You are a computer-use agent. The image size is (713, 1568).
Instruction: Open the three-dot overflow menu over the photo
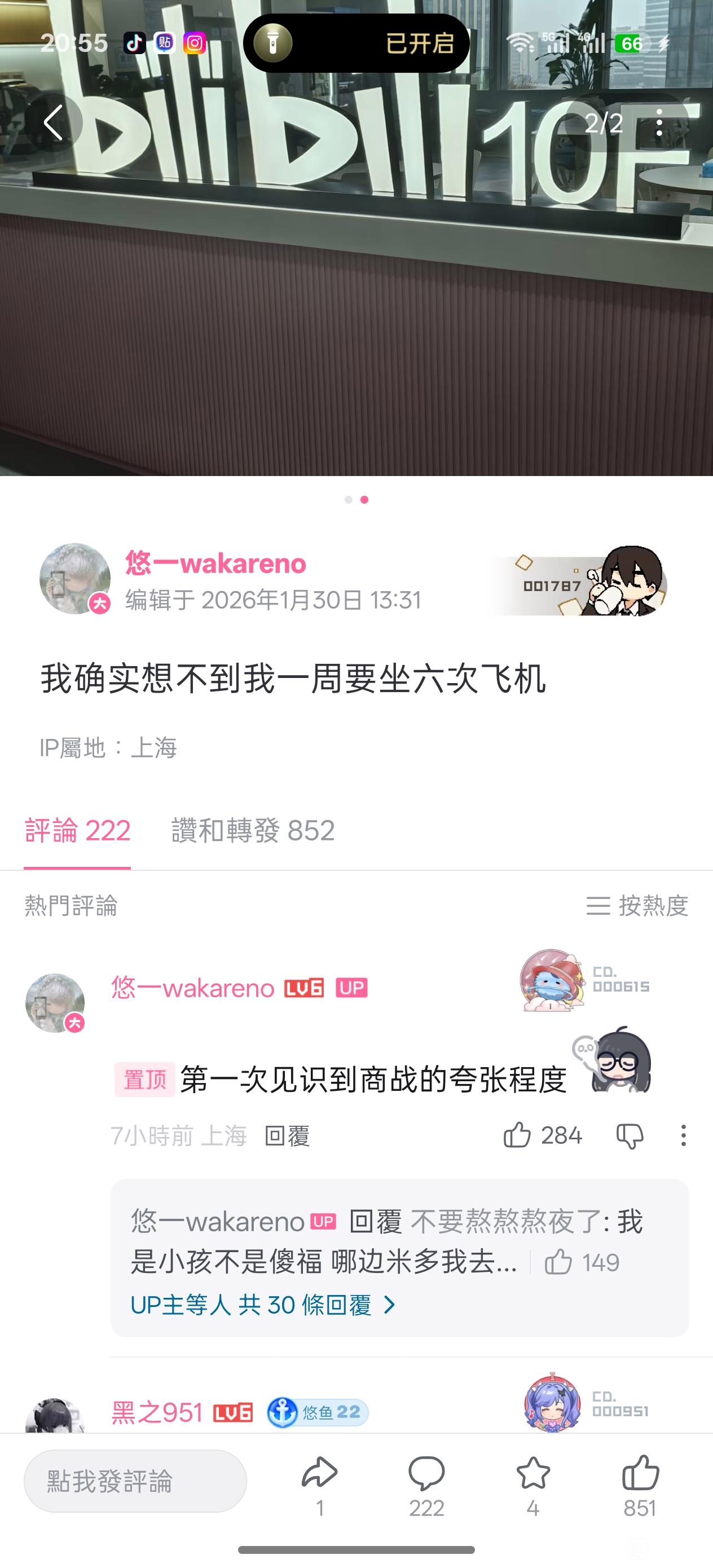[659, 122]
